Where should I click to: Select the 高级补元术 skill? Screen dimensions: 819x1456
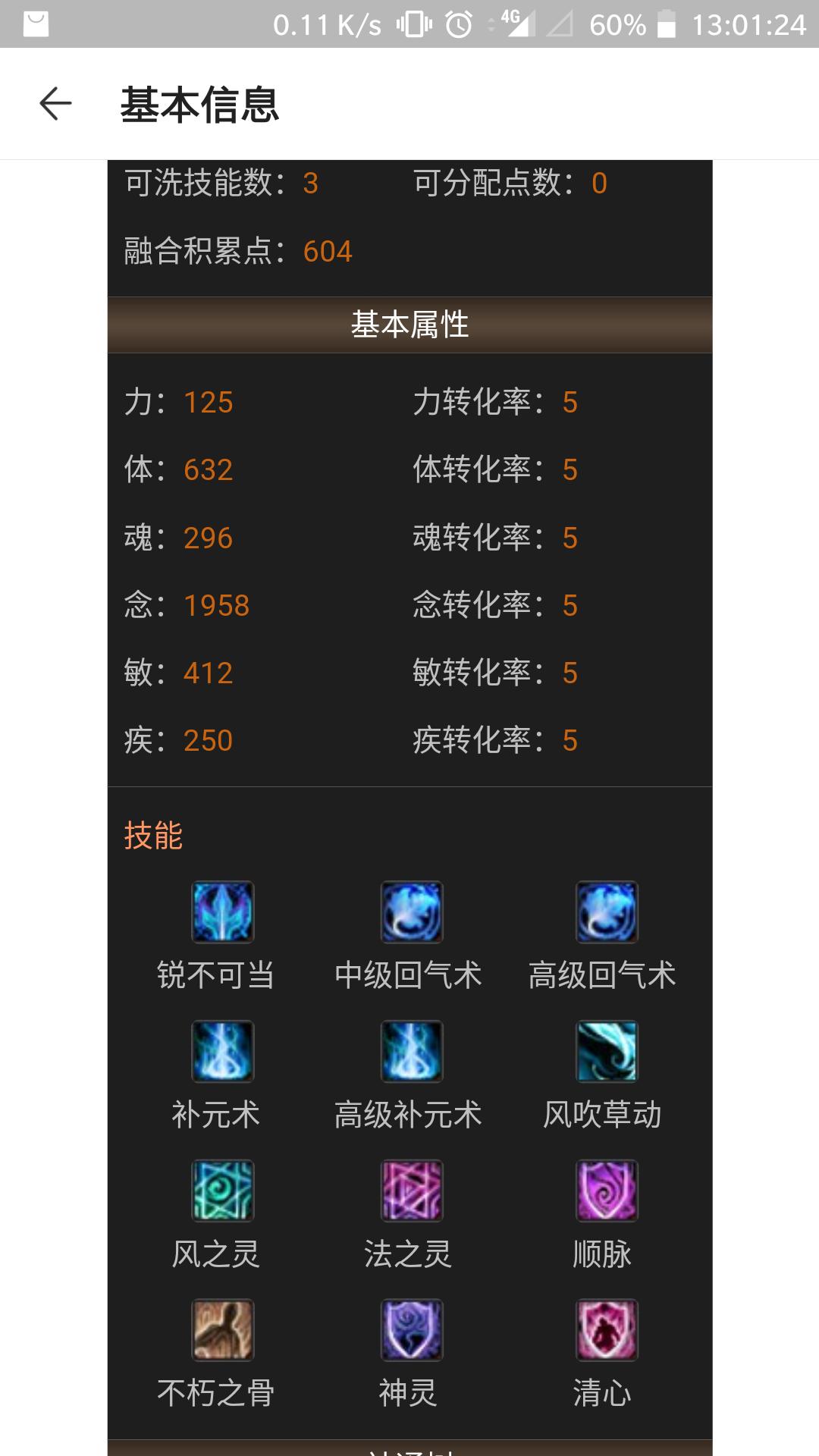(411, 1051)
